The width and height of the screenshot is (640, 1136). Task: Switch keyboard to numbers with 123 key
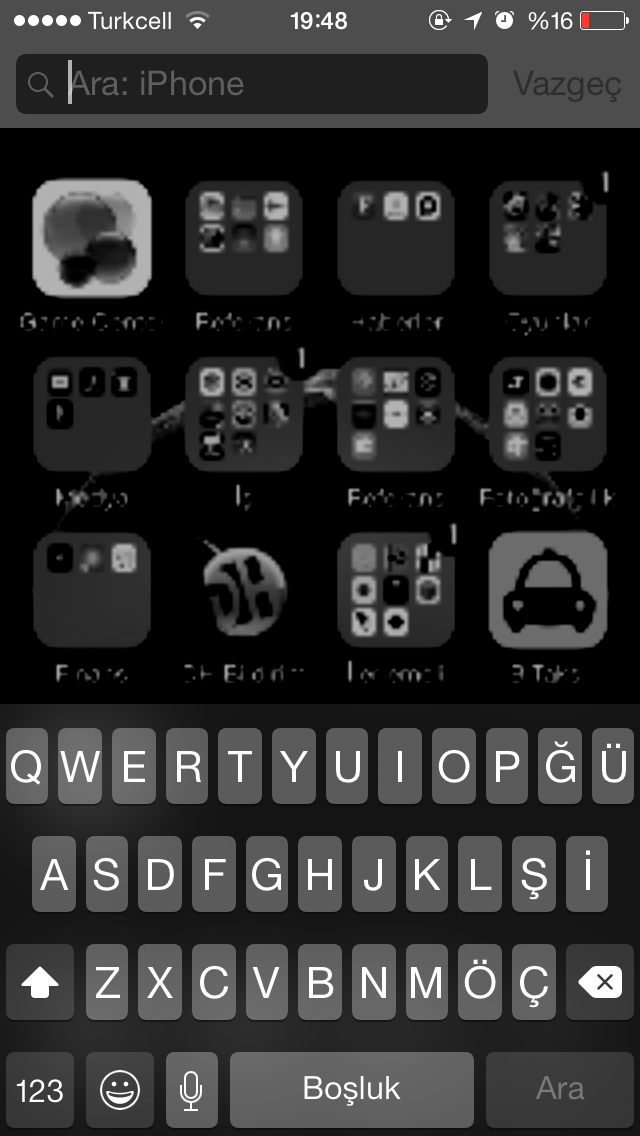pos(40,1090)
